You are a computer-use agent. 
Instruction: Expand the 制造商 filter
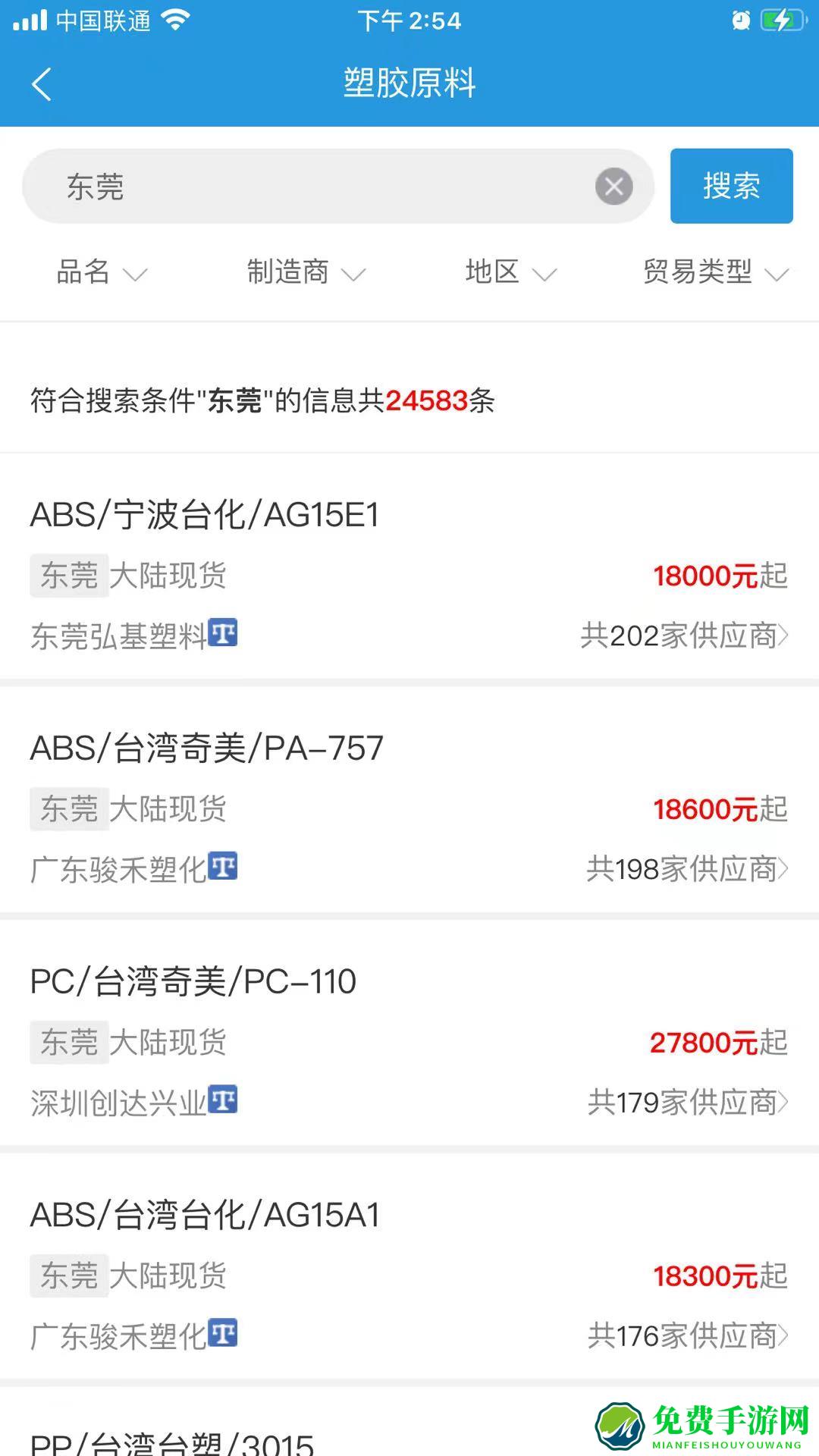304,274
